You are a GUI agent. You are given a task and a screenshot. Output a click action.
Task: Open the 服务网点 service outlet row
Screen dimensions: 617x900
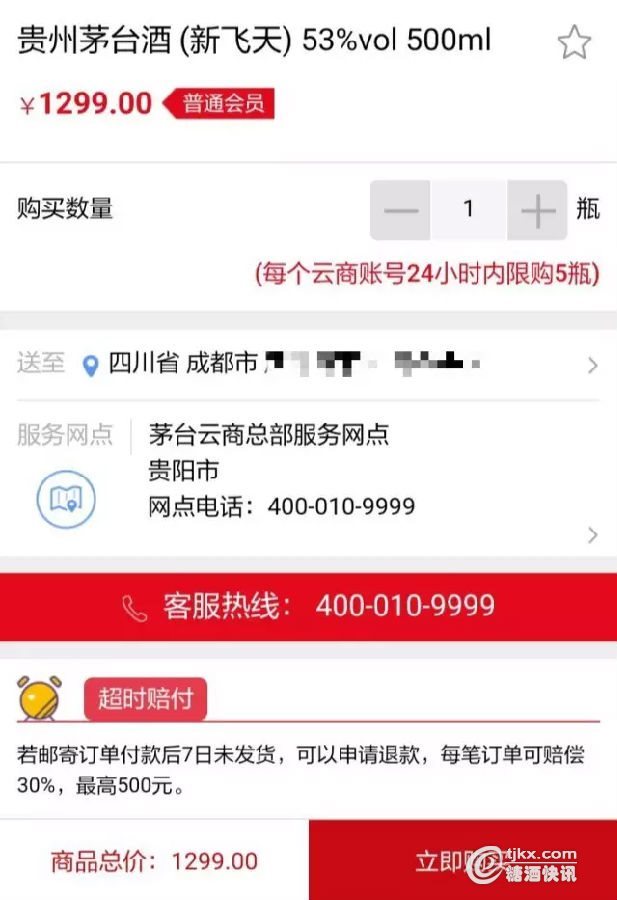[308, 480]
